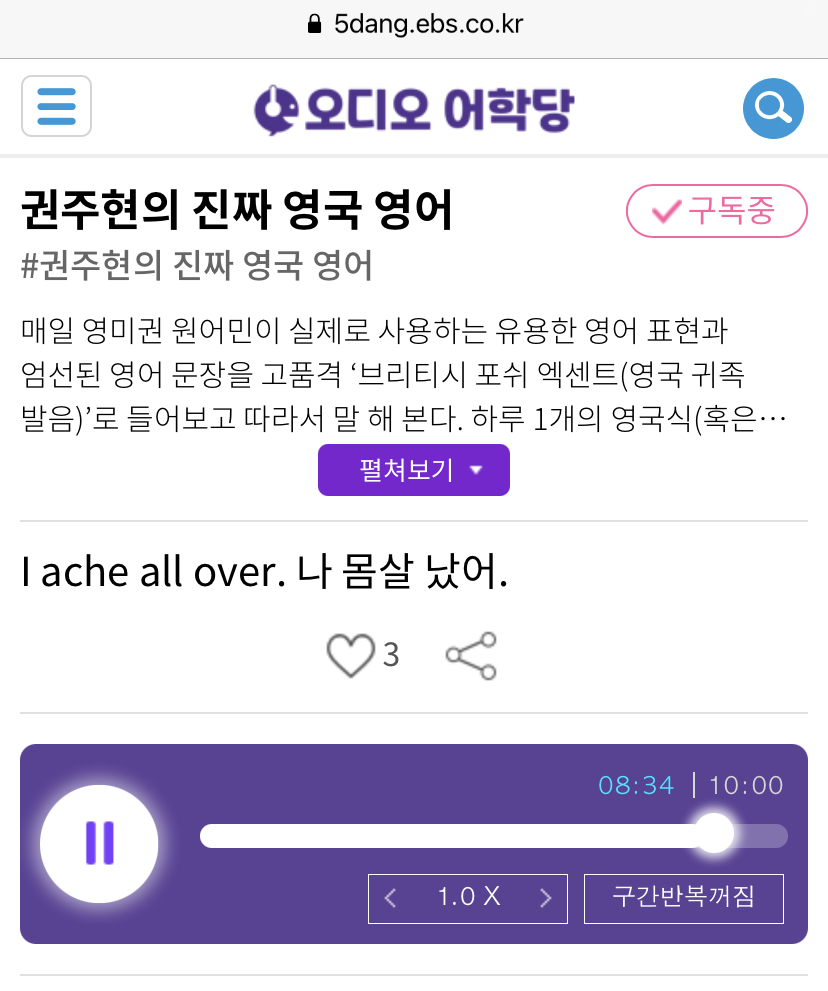Viewport: 828px width, 991px height.
Task: Click the 오디오 어학당 logo
Action: [413, 107]
